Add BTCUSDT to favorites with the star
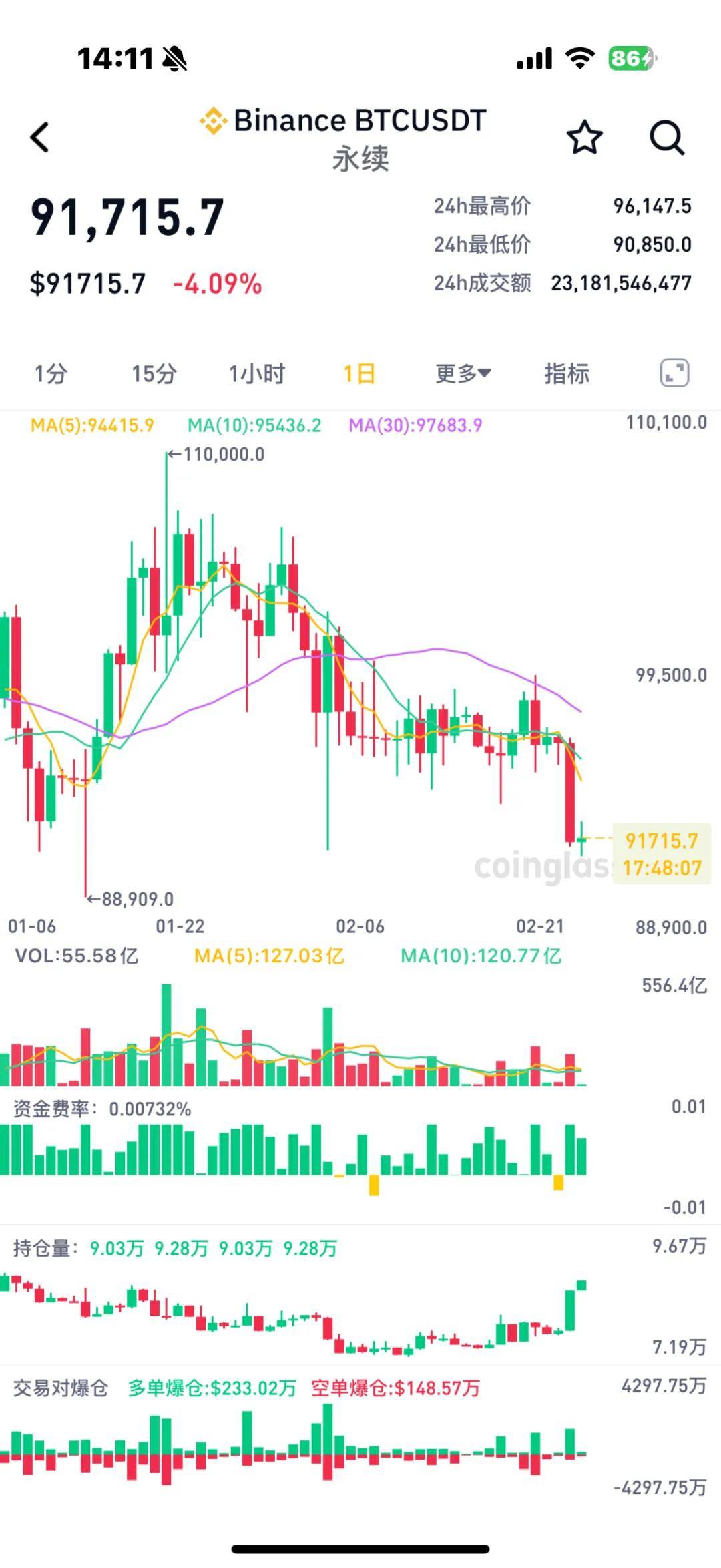Screen dimensions: 721x1568 (584, 137)
